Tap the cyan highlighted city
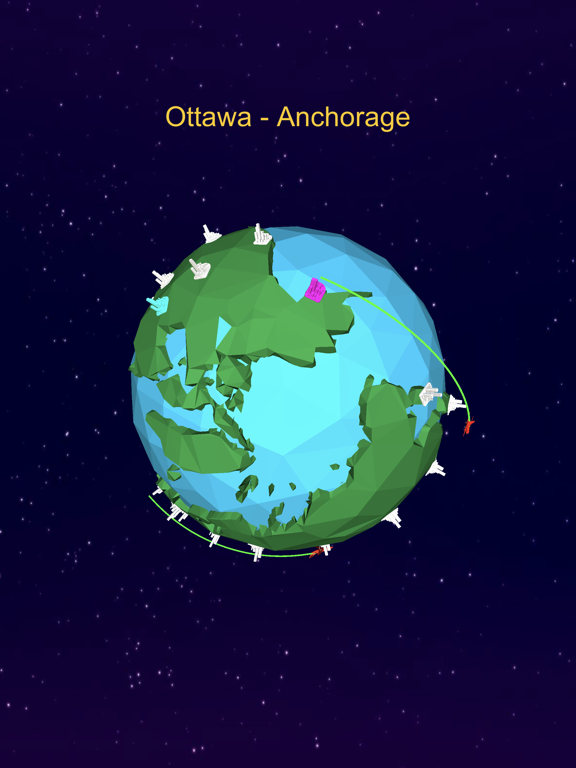The image size is (576, 768). [x=158, y=305]
